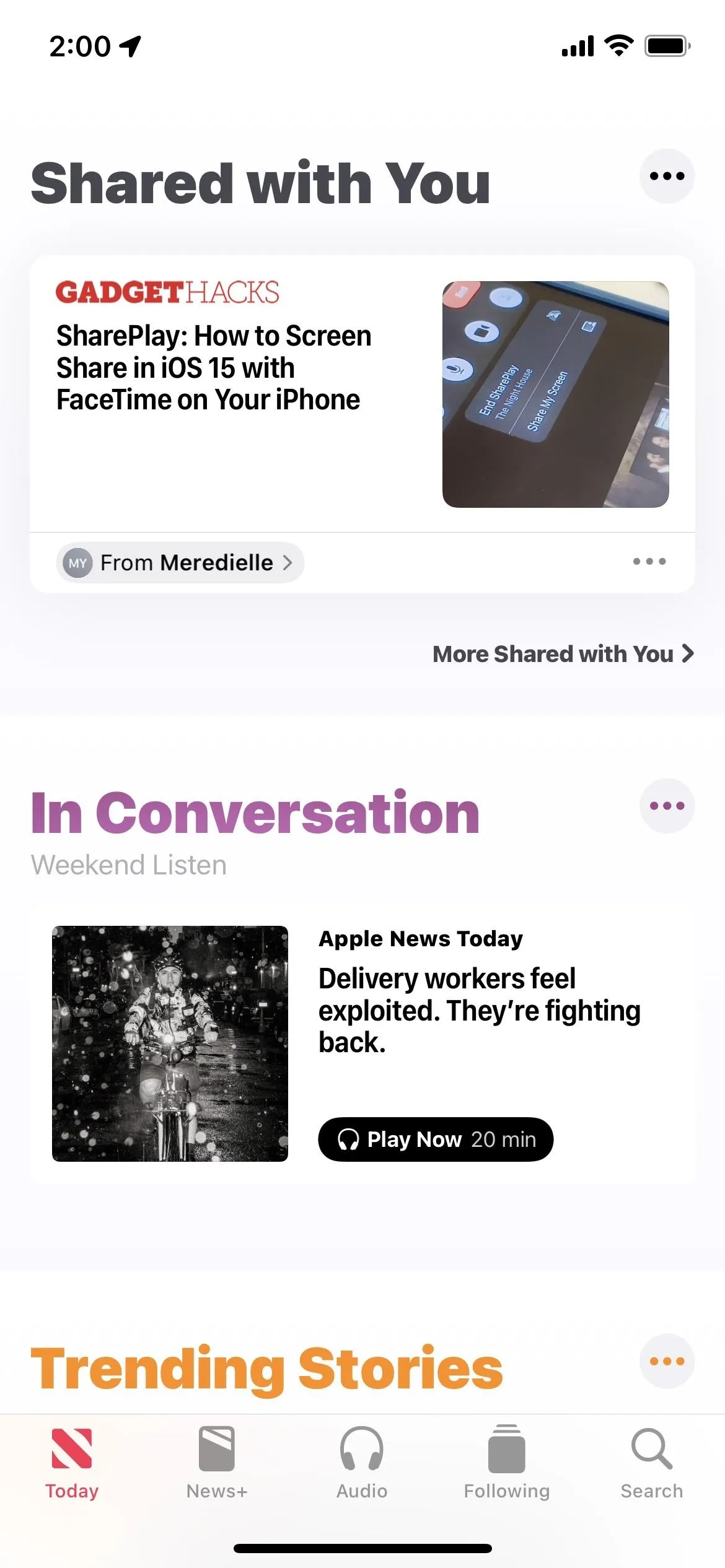This screenshot has width=725, height=1568.
Task: Open the Shared with You options menu
Action: (x=667, y=176)
